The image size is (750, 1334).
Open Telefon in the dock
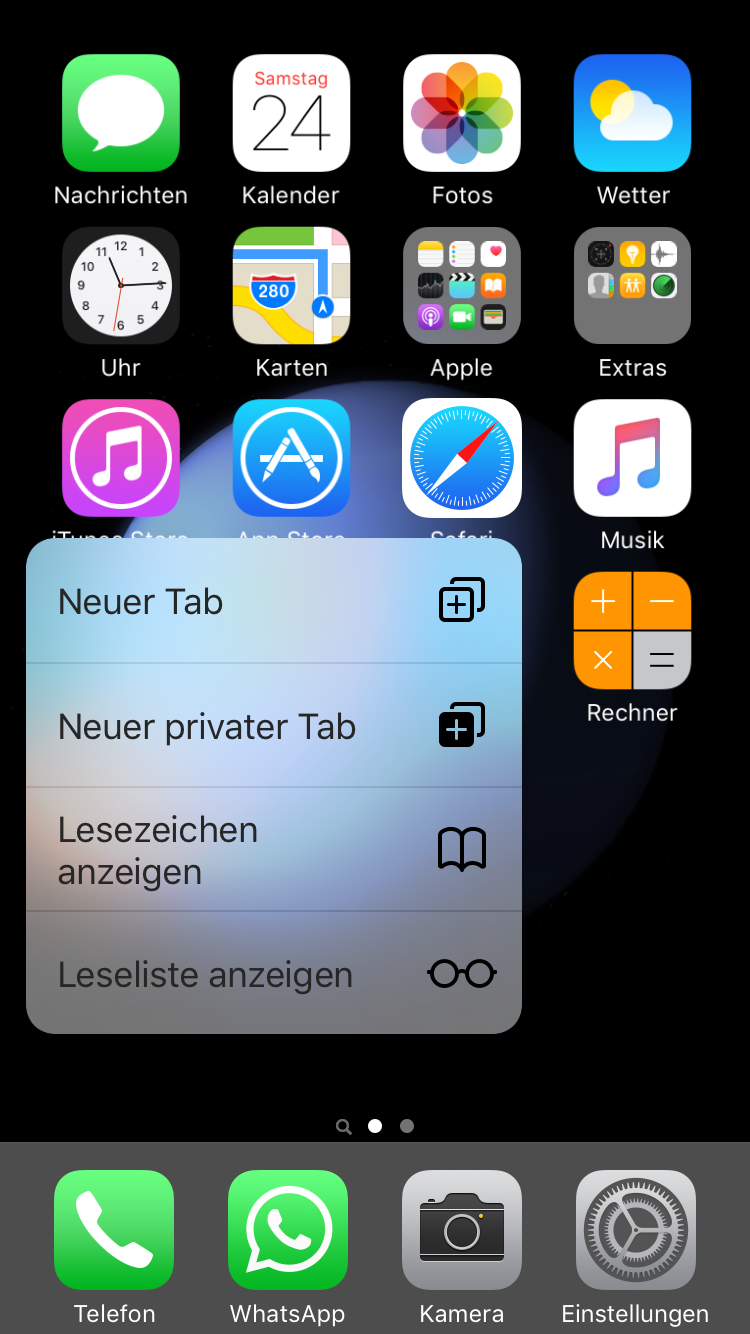[x=114, y=1230]
